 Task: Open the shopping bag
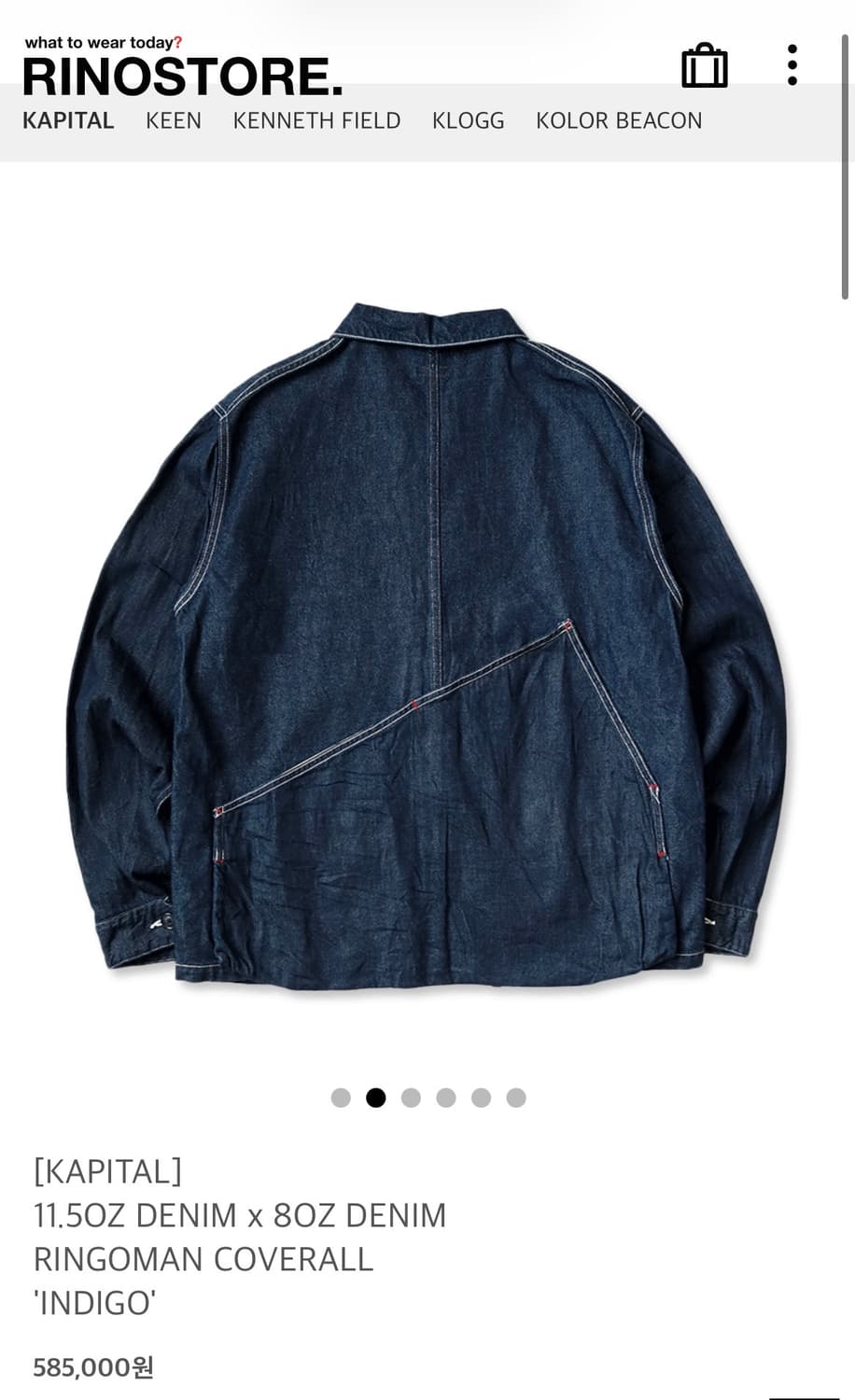tap(706, 65)
